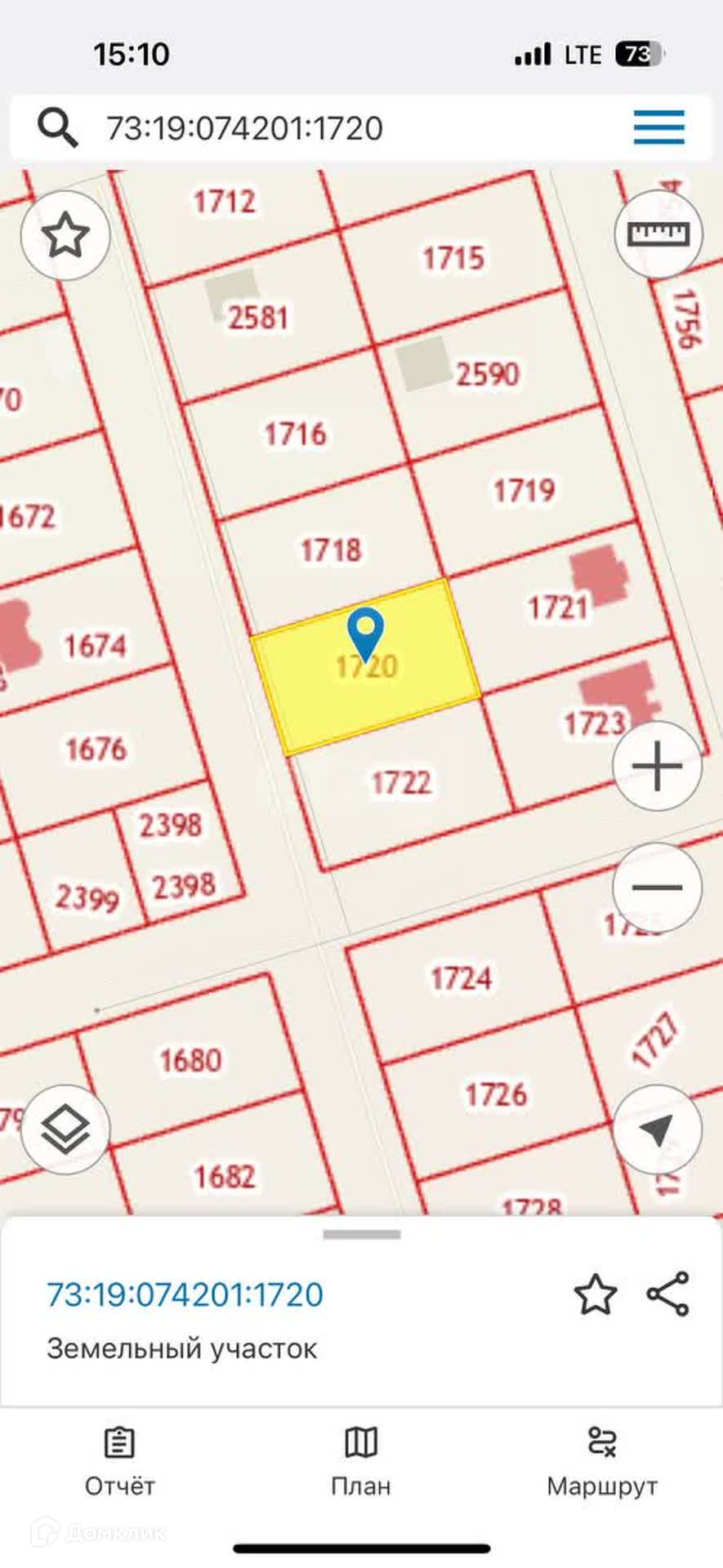Open the Отчёт report
The width and height of the screenshot is (723, 1568).
[x=119, y=1462]
